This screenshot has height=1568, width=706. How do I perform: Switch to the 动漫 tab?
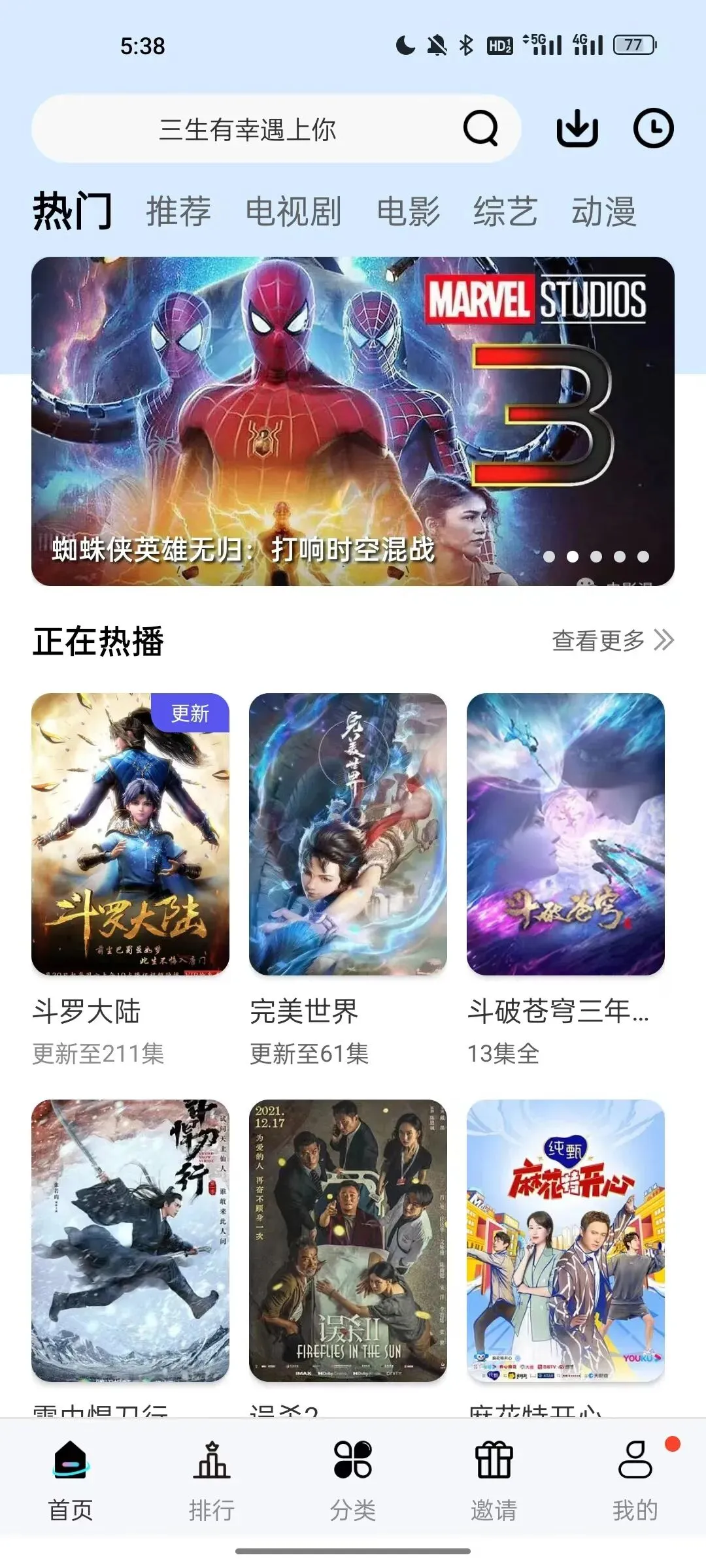click(603, 212)
